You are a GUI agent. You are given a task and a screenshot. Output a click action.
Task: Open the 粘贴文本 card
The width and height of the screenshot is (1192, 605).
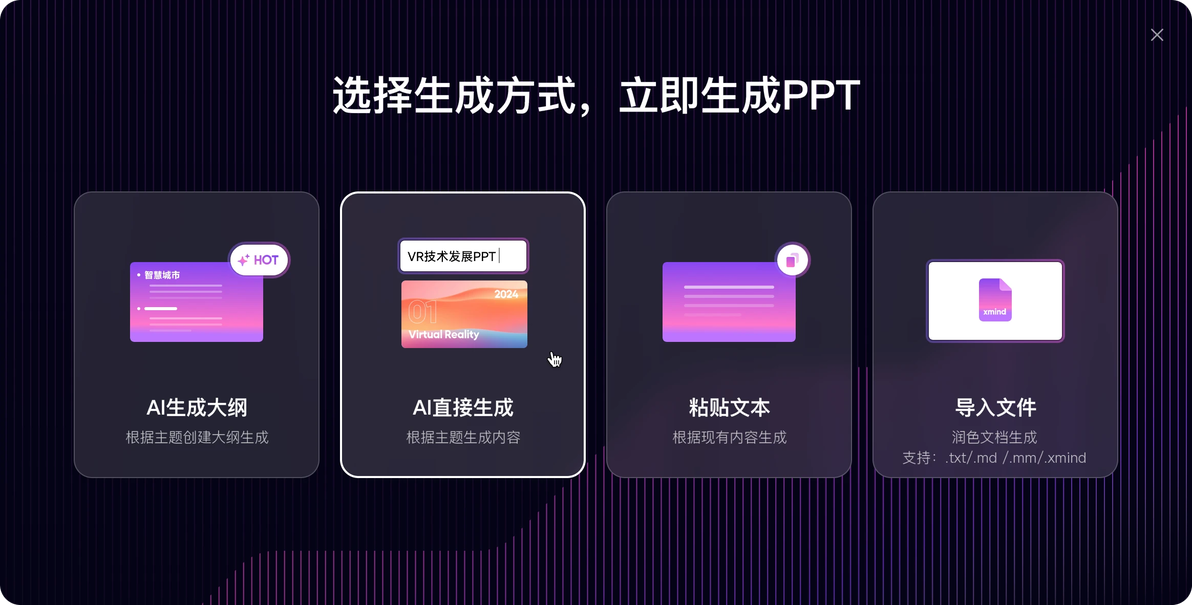729,334
